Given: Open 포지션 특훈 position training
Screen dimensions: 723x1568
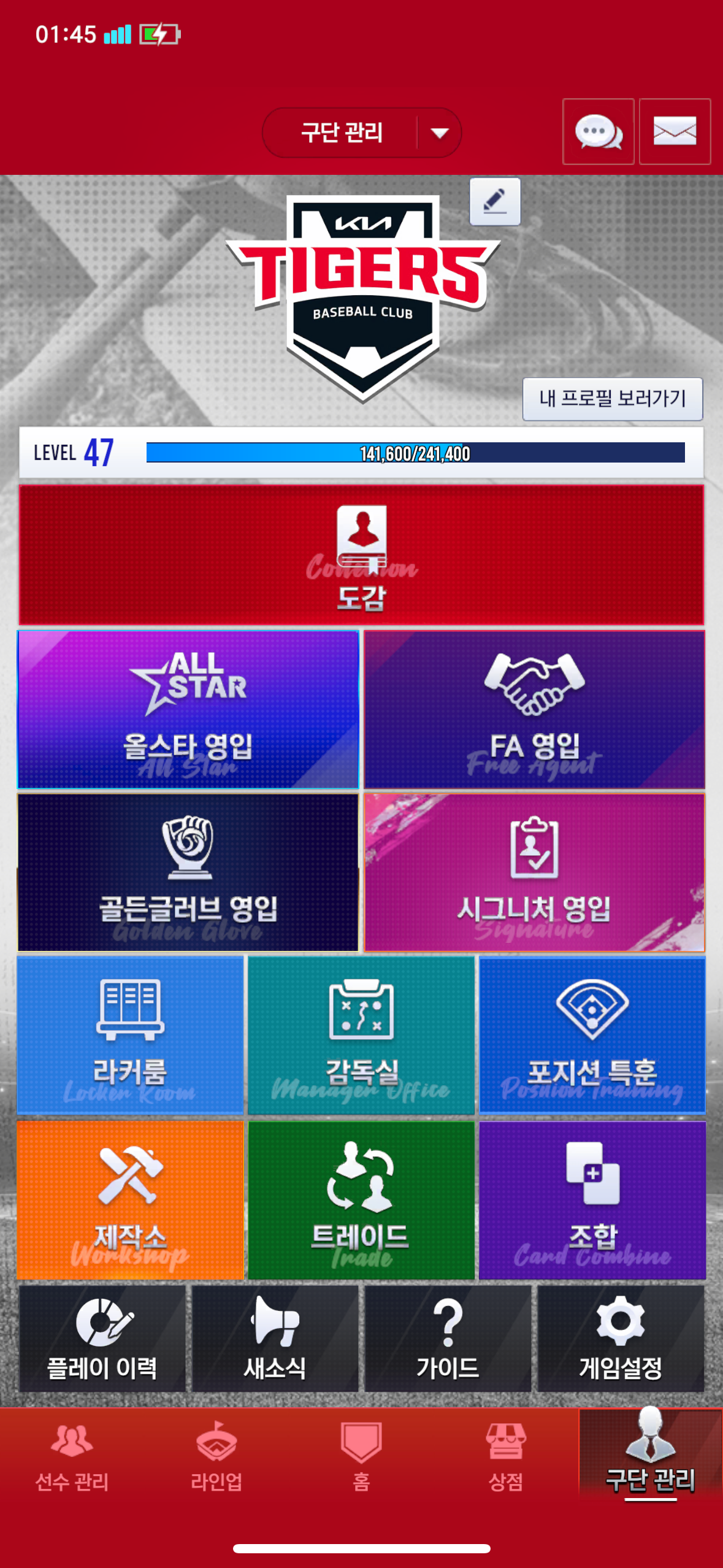Looking at the screenshot, I should click(x=592, y=1035).
